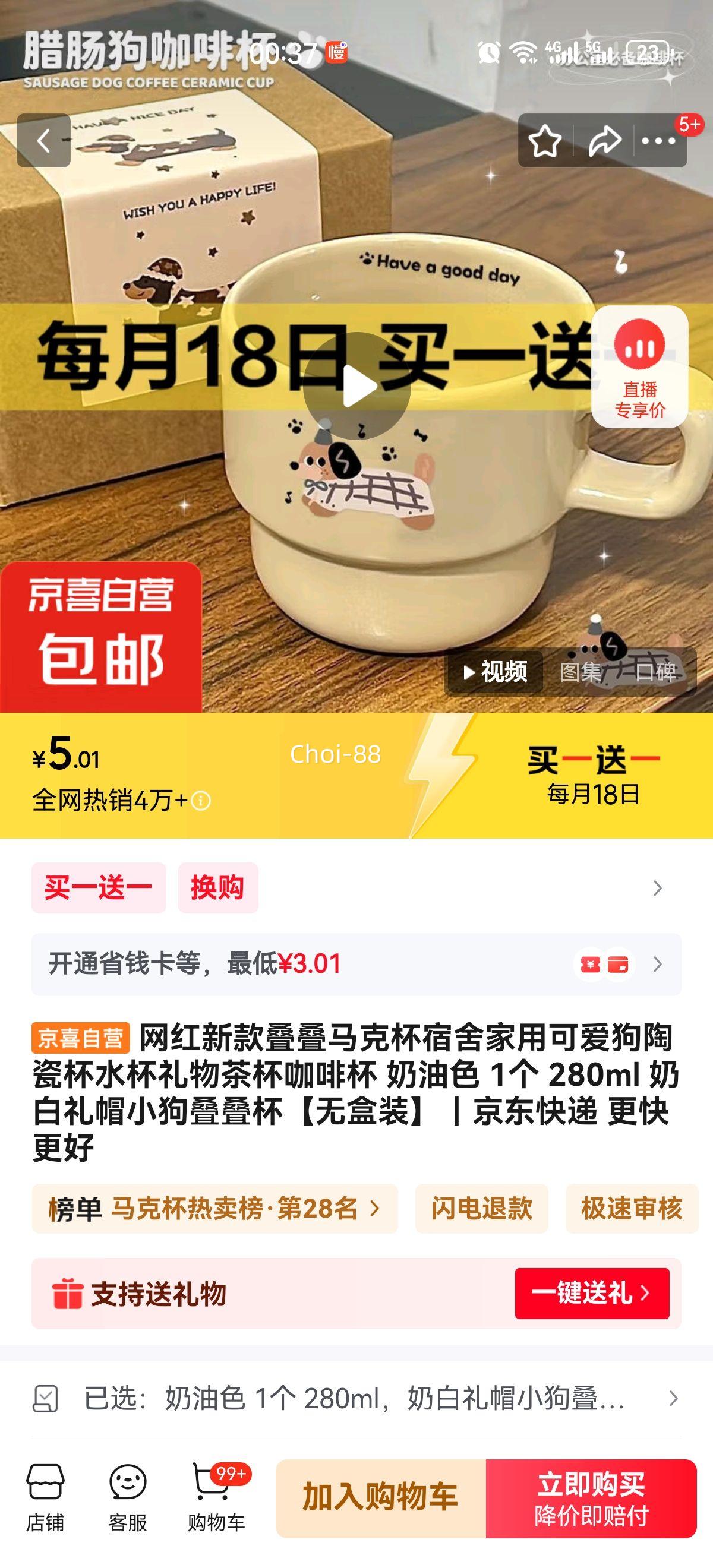
Task: Open the three-dot overflow menu
Action: (x=658, y=141)
